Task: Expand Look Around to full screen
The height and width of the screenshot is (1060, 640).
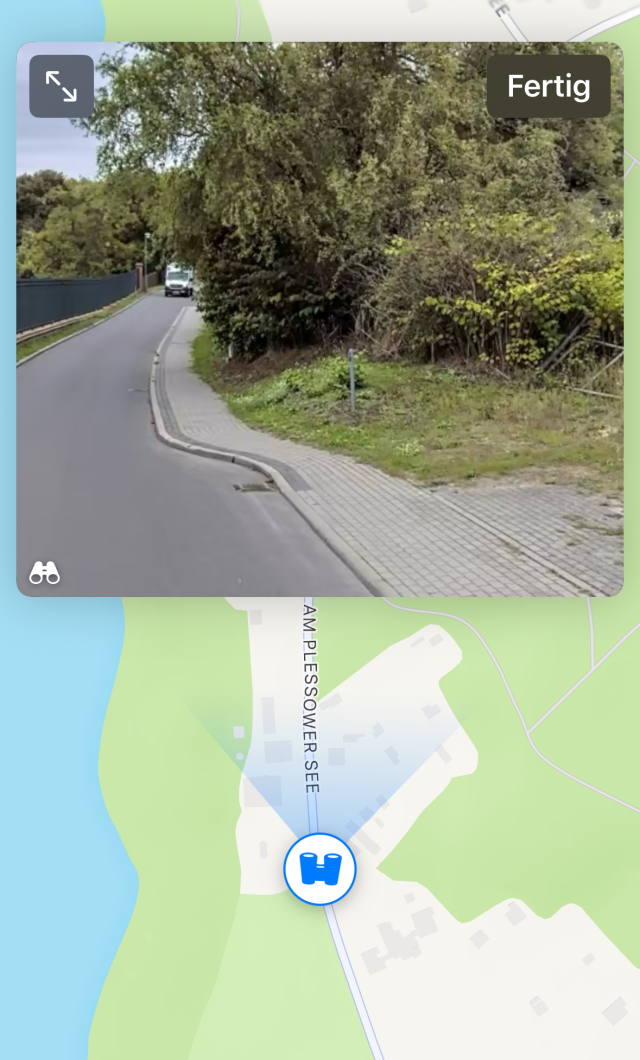Action: coord(61,87)
